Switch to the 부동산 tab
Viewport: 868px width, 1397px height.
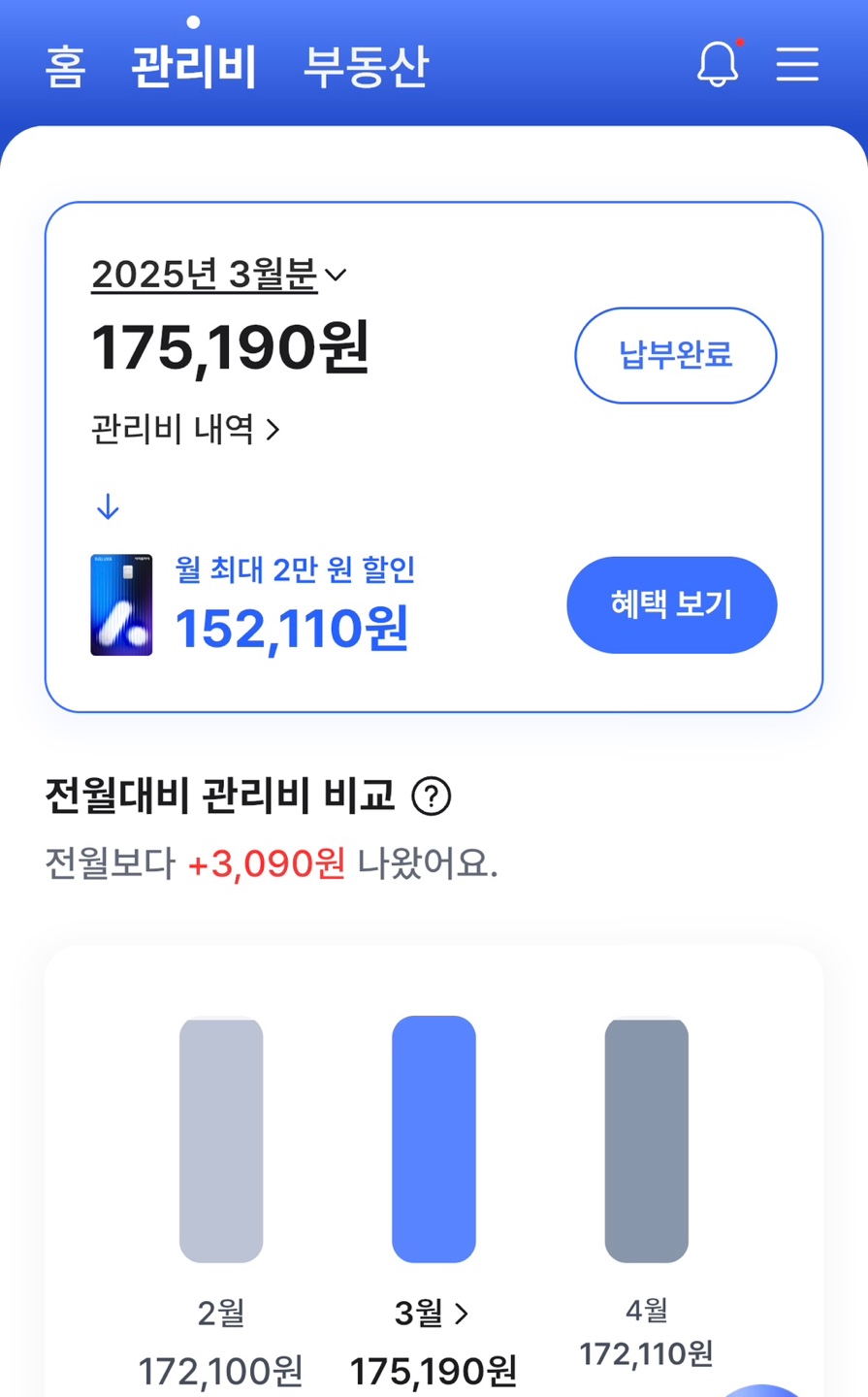(x=366, y=66)
